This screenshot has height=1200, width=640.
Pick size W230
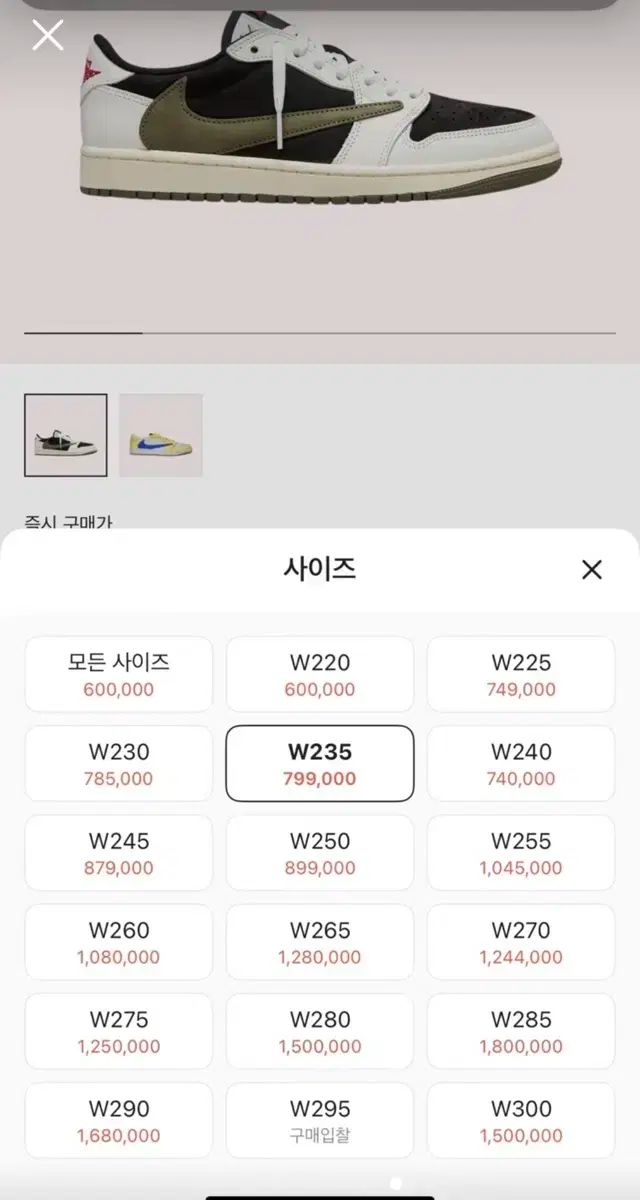[119, 763]
